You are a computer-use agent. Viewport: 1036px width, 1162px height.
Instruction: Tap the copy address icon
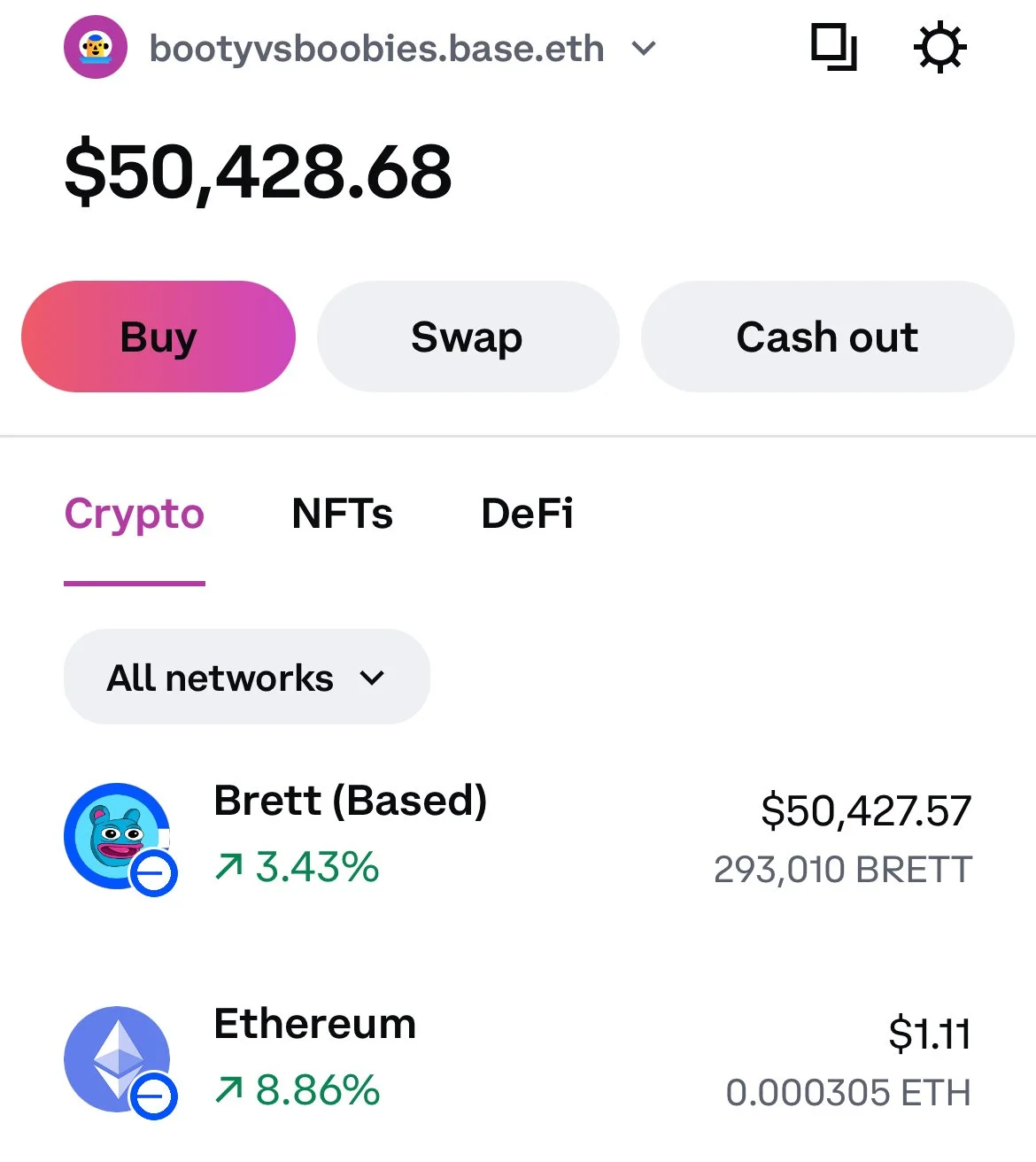834,47
